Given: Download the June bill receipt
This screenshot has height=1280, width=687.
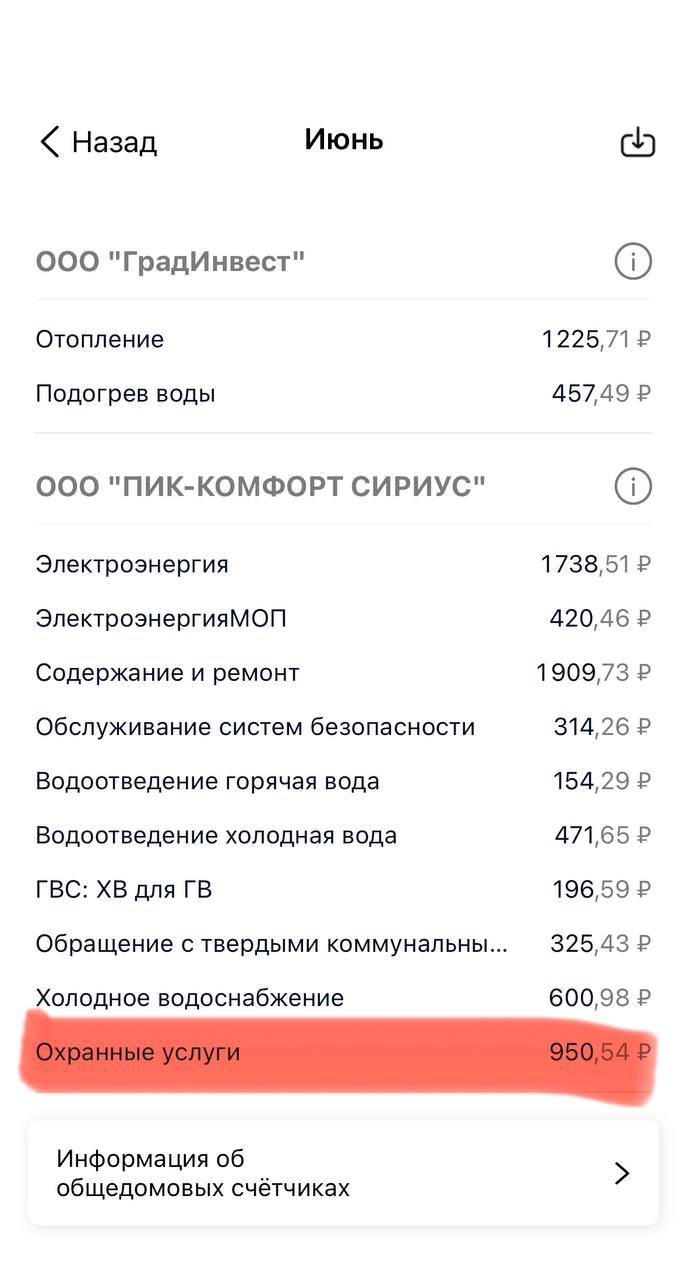Looking at the screenshot, I should 637,142.
